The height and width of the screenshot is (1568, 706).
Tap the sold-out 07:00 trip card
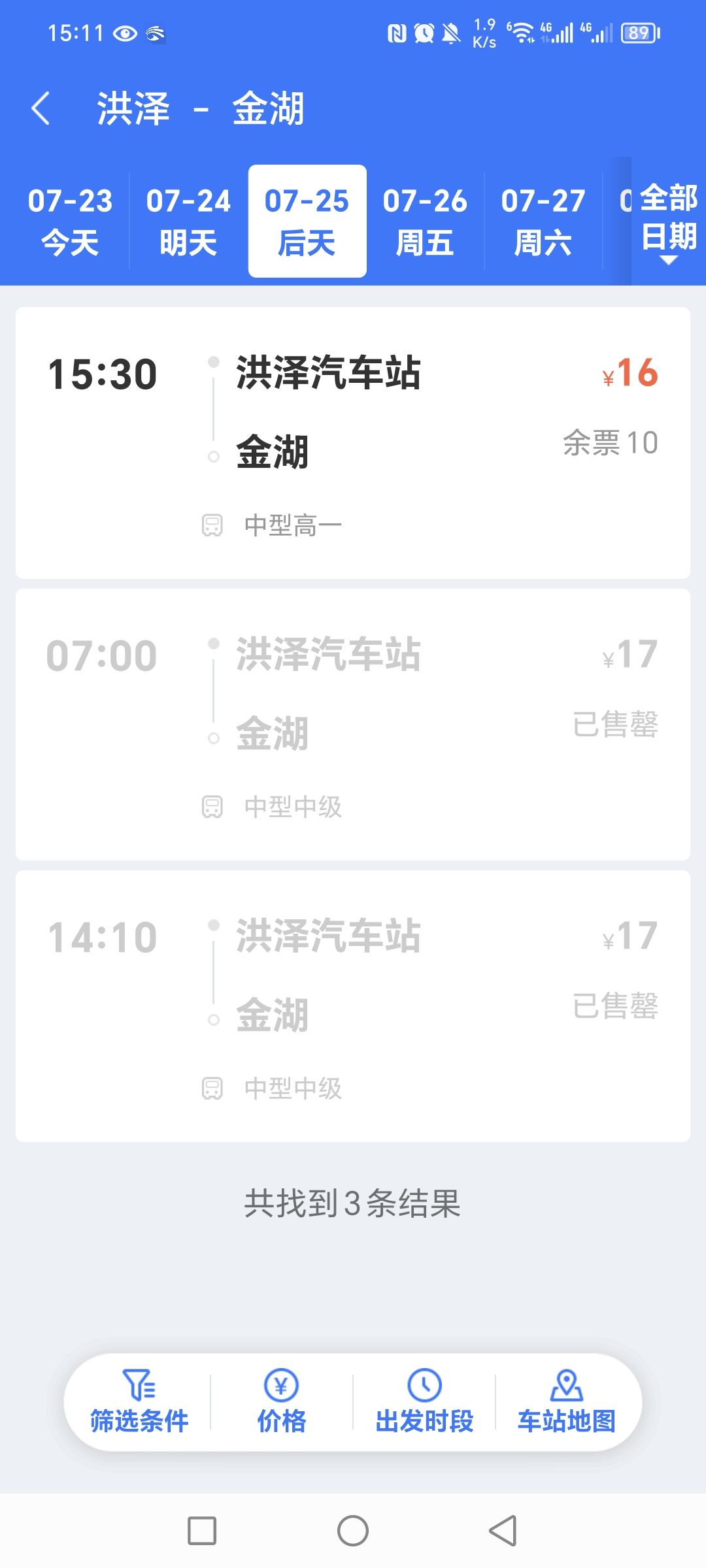[353, 725]
